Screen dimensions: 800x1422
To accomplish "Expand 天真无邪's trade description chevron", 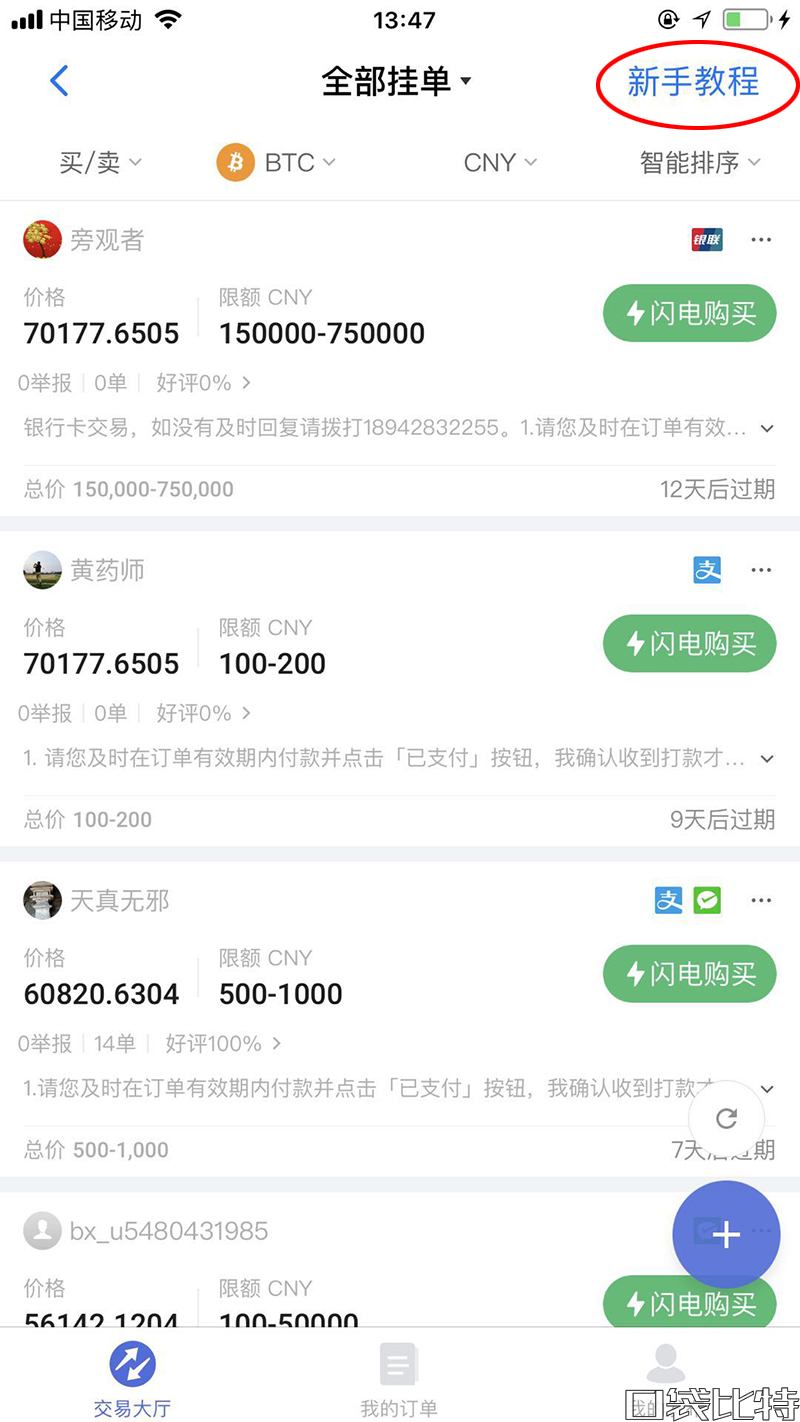I will 768,1089.
